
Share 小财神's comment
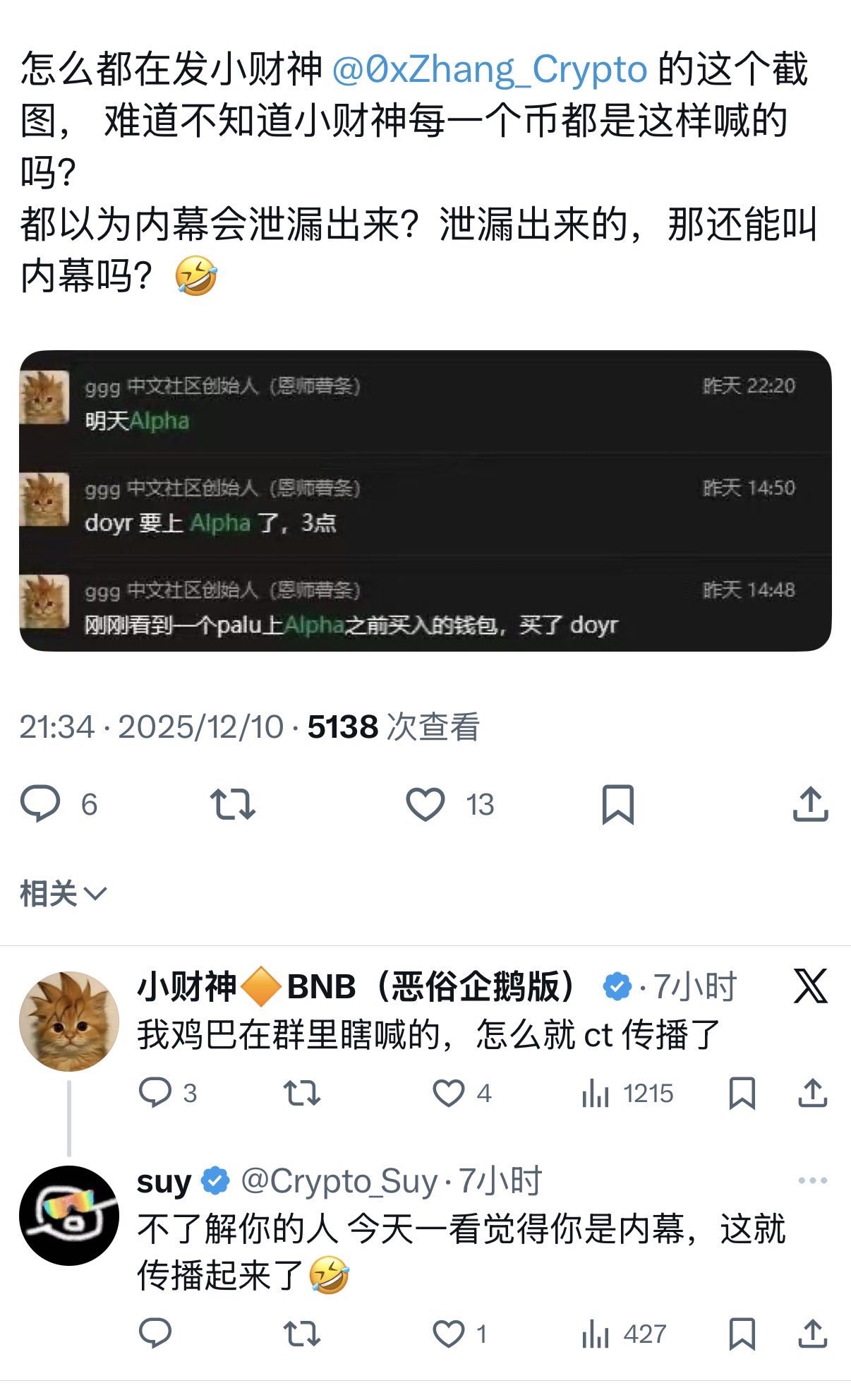(812, 1093)
